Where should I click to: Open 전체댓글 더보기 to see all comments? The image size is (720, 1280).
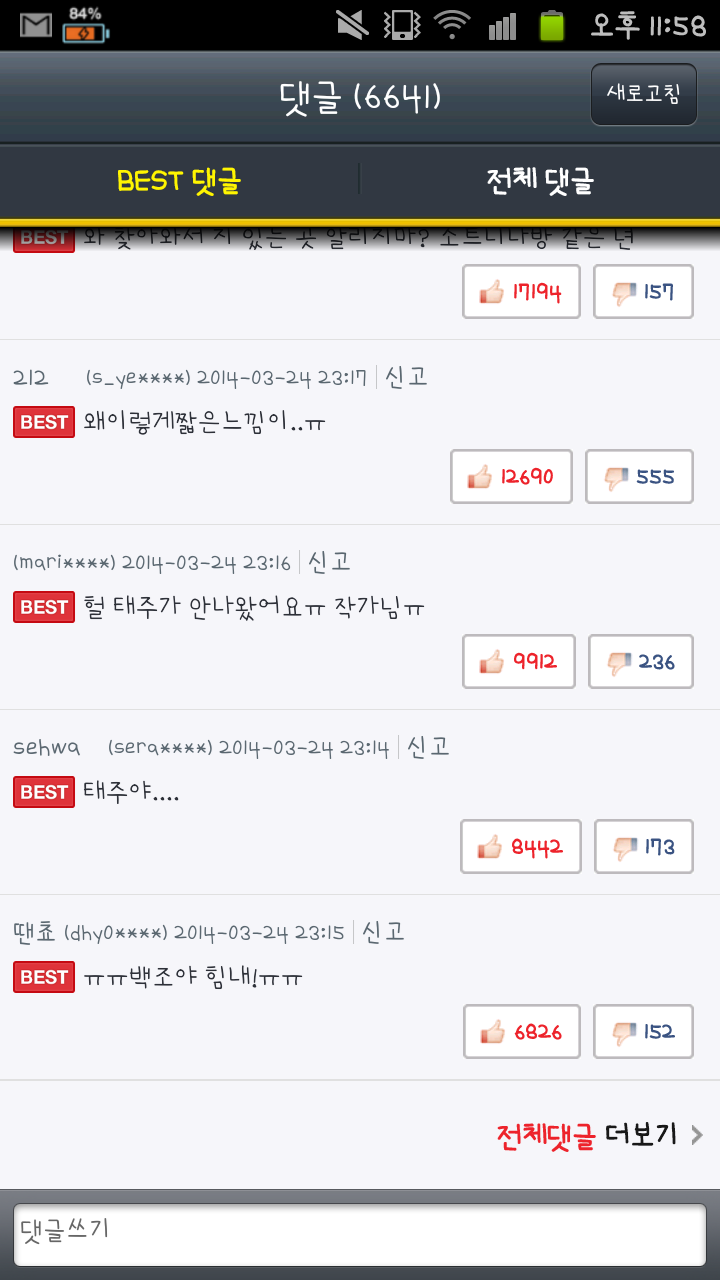[x=599, y=1135]
